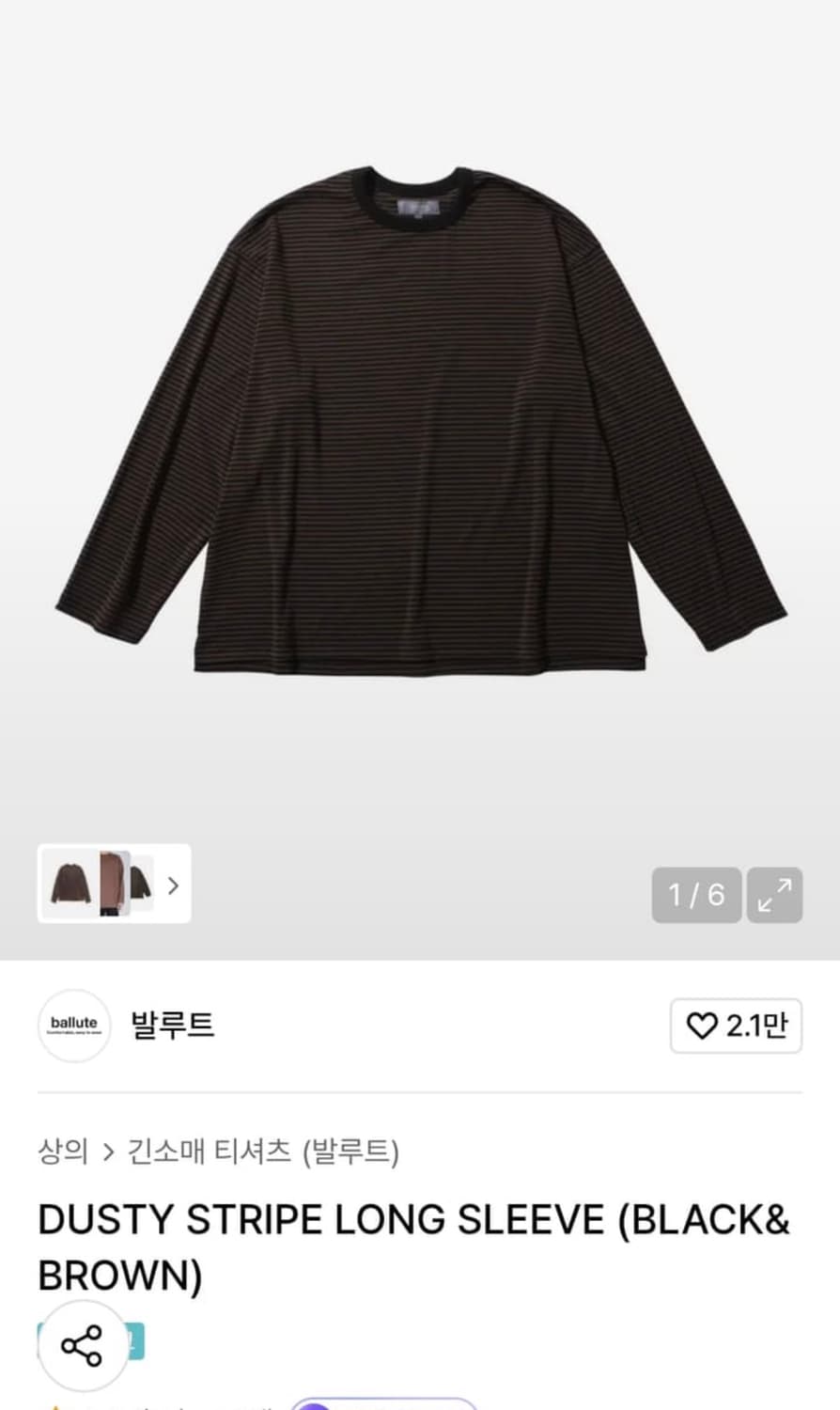Click the circular ballute brand logo
This screenshot has width=840, height=1410.
pyautogui.click(x=74, y=1026)
